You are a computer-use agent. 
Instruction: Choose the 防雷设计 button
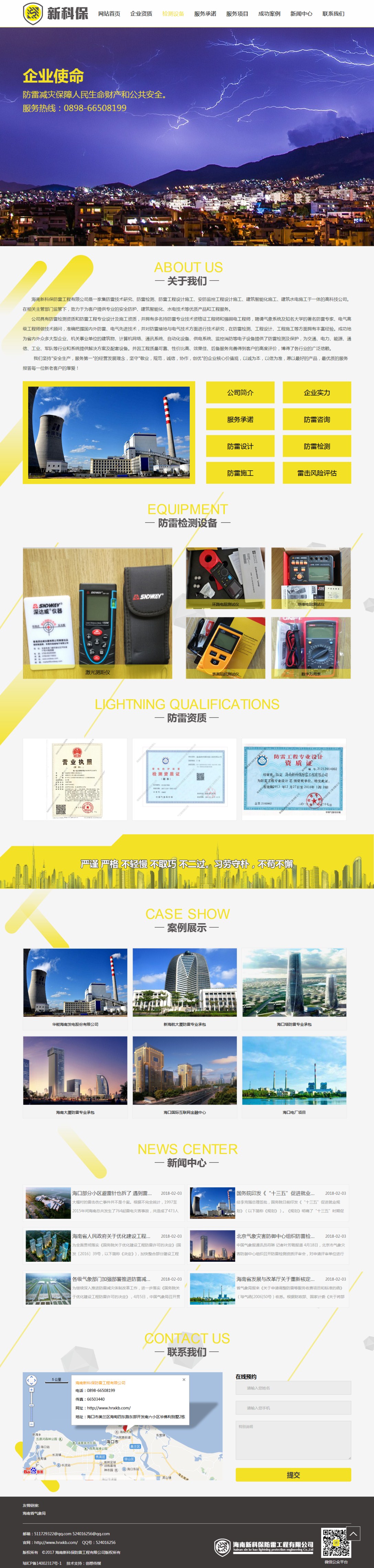240,446
